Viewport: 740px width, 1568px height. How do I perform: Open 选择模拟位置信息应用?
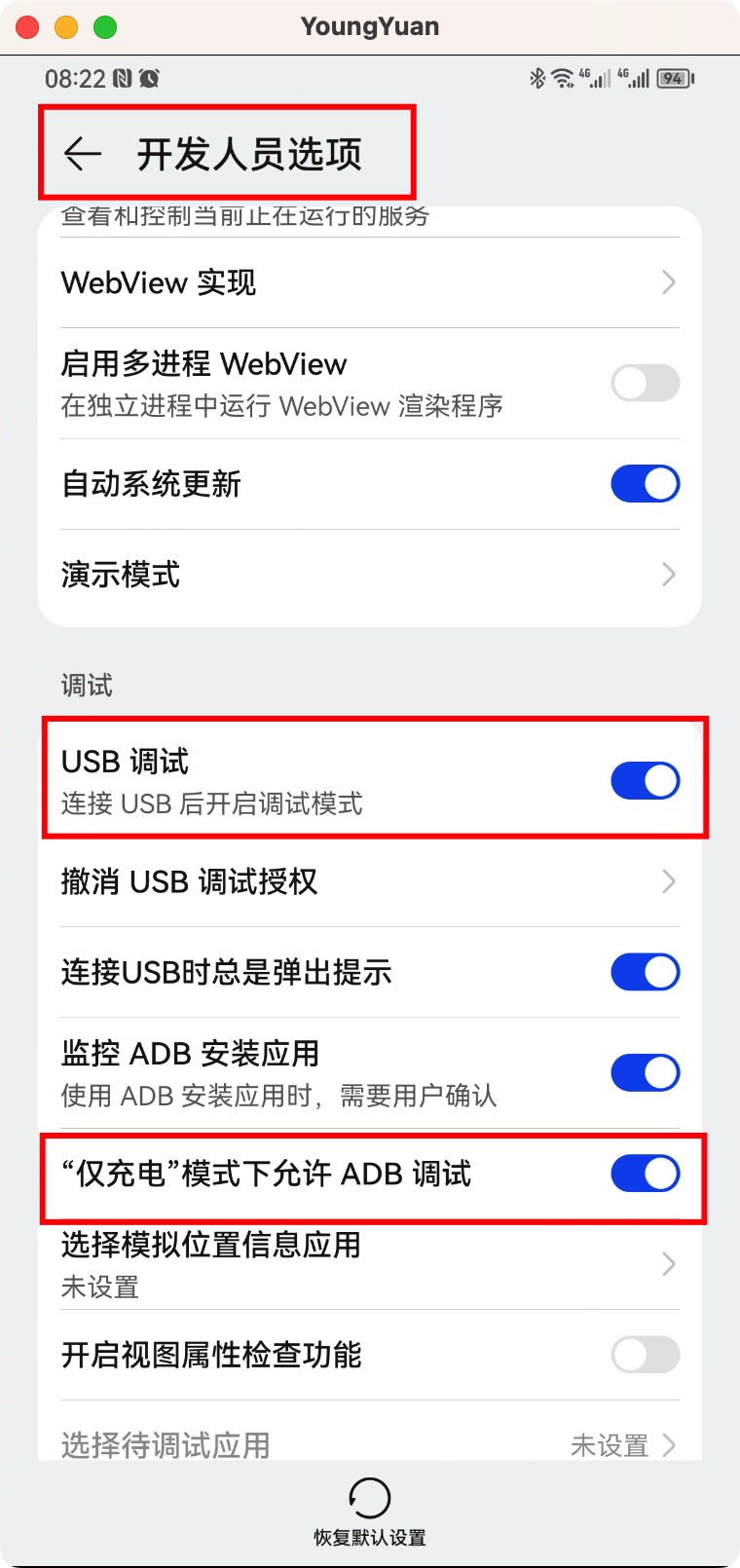pos(369,1264)
